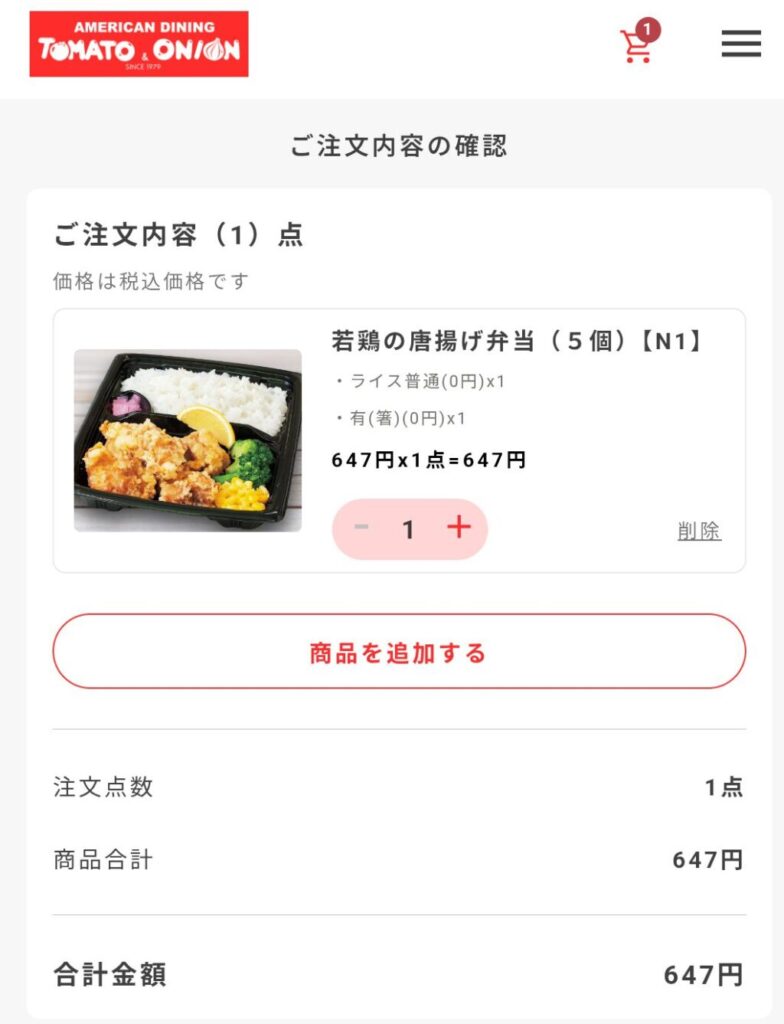Go to the Tomato & Onion home logo

[139, 44]
